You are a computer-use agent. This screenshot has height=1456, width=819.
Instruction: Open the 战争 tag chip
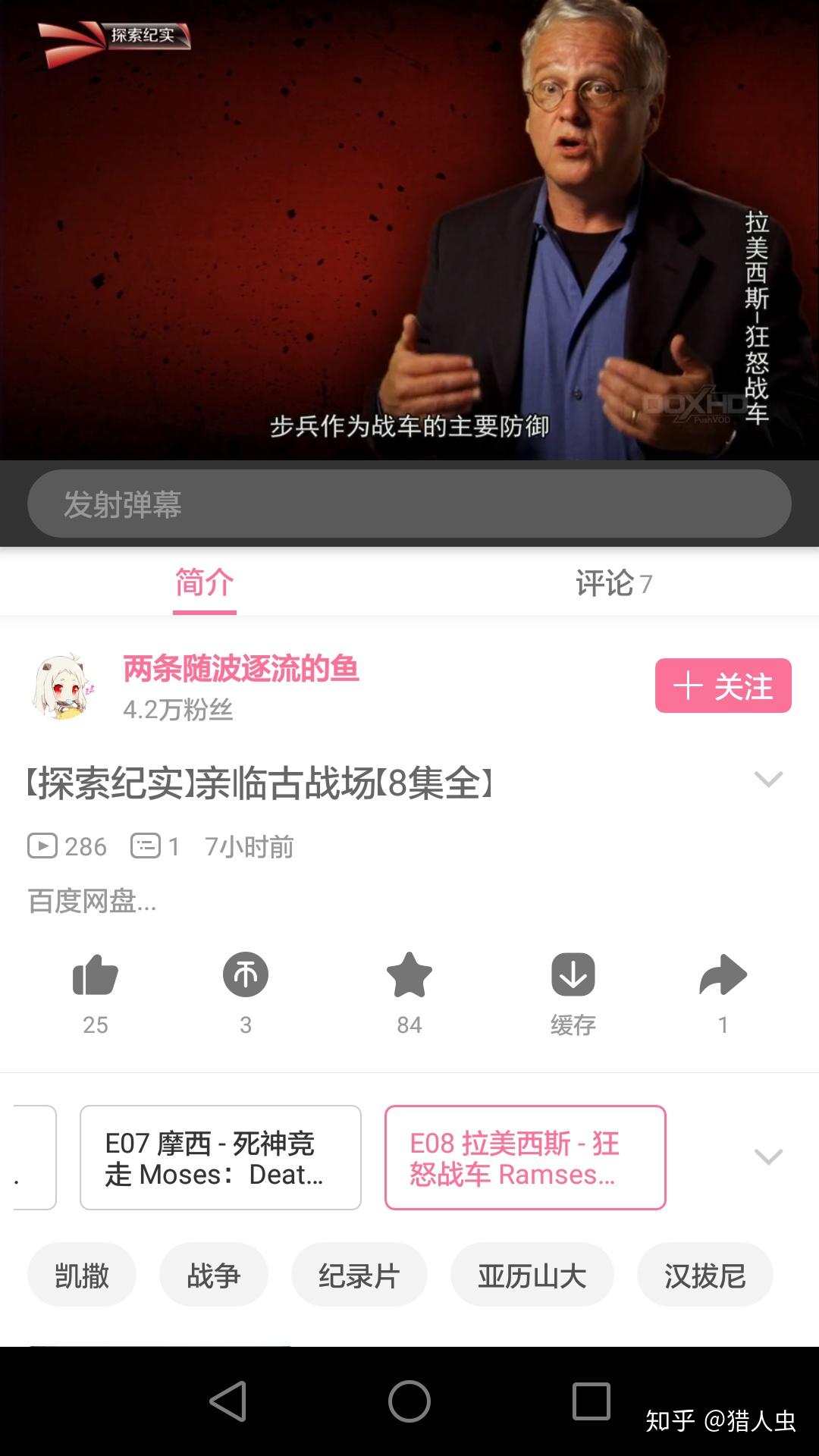click(x=214, y=1276)
